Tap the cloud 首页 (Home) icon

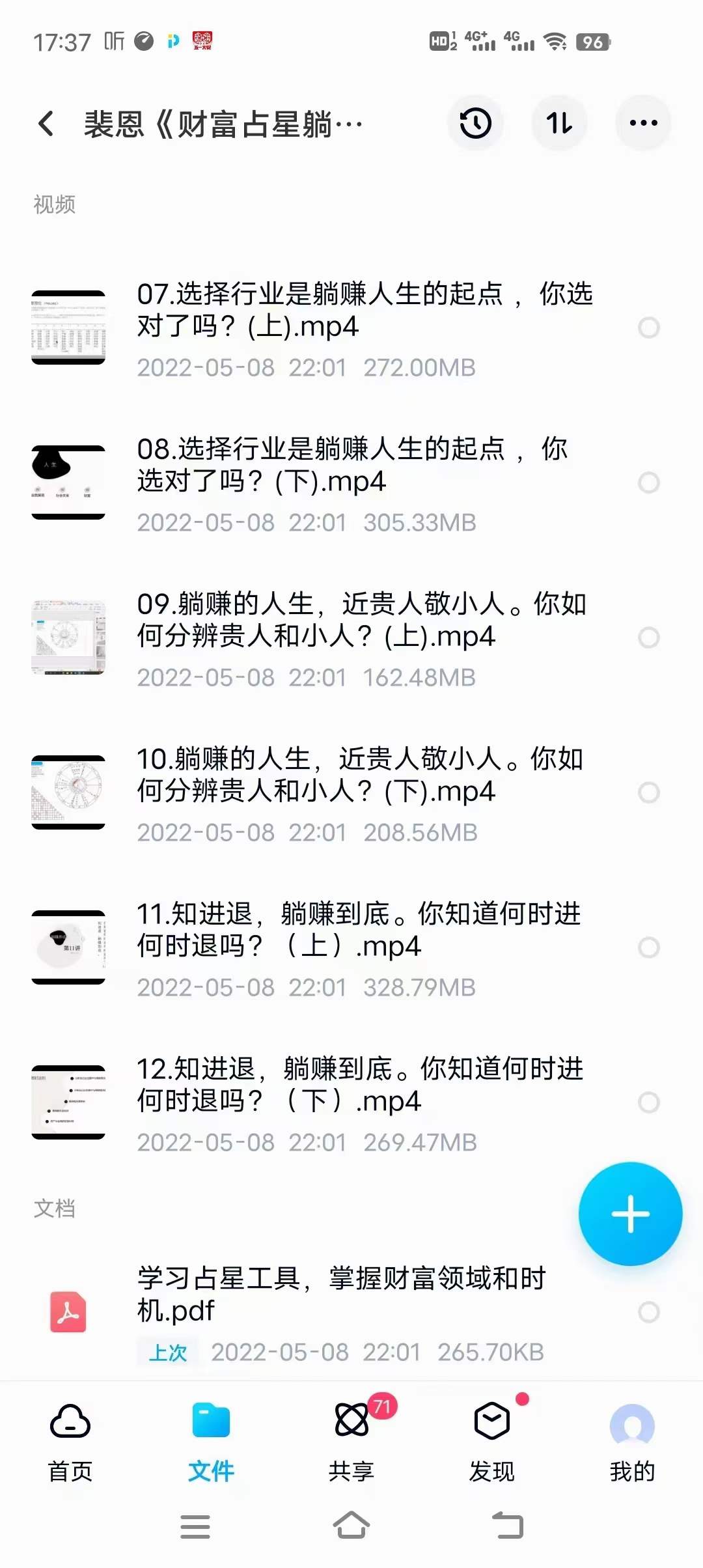coord(70,1421)
